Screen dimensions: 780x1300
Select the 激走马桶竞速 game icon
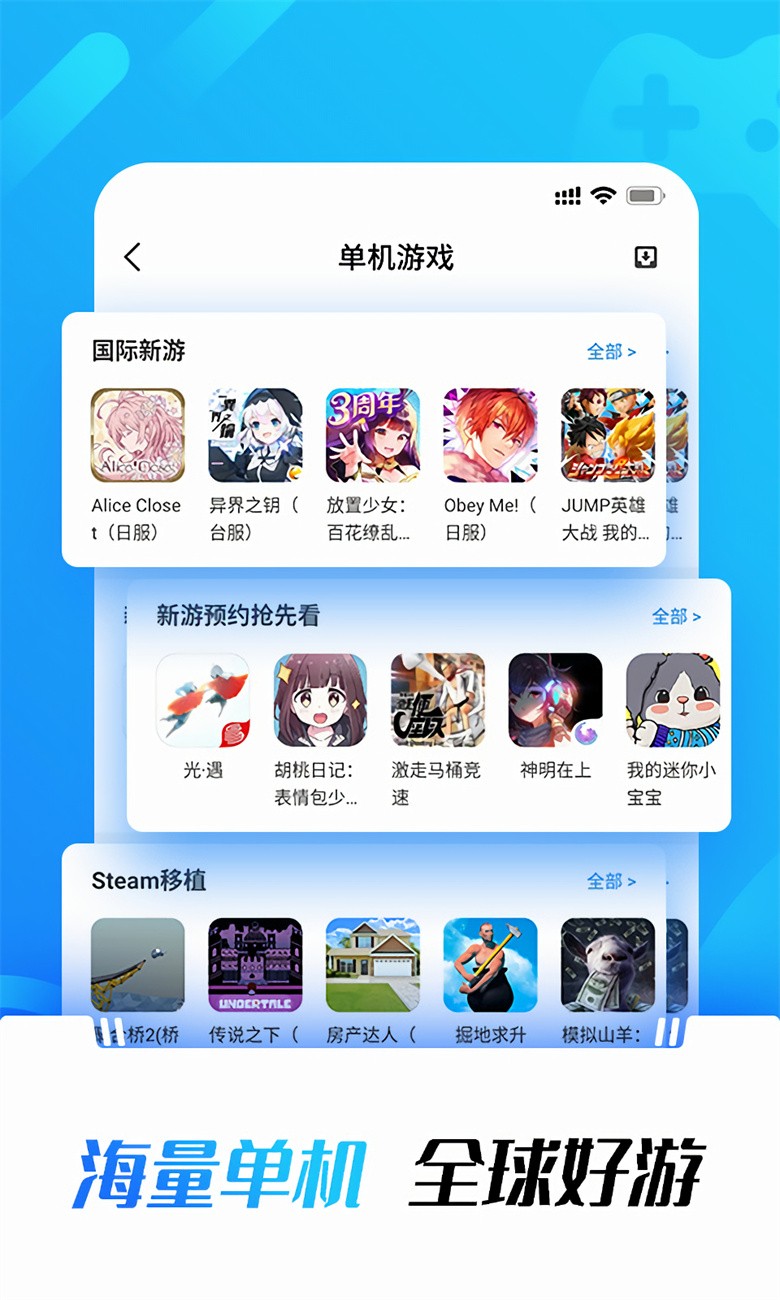coord(437,698)
